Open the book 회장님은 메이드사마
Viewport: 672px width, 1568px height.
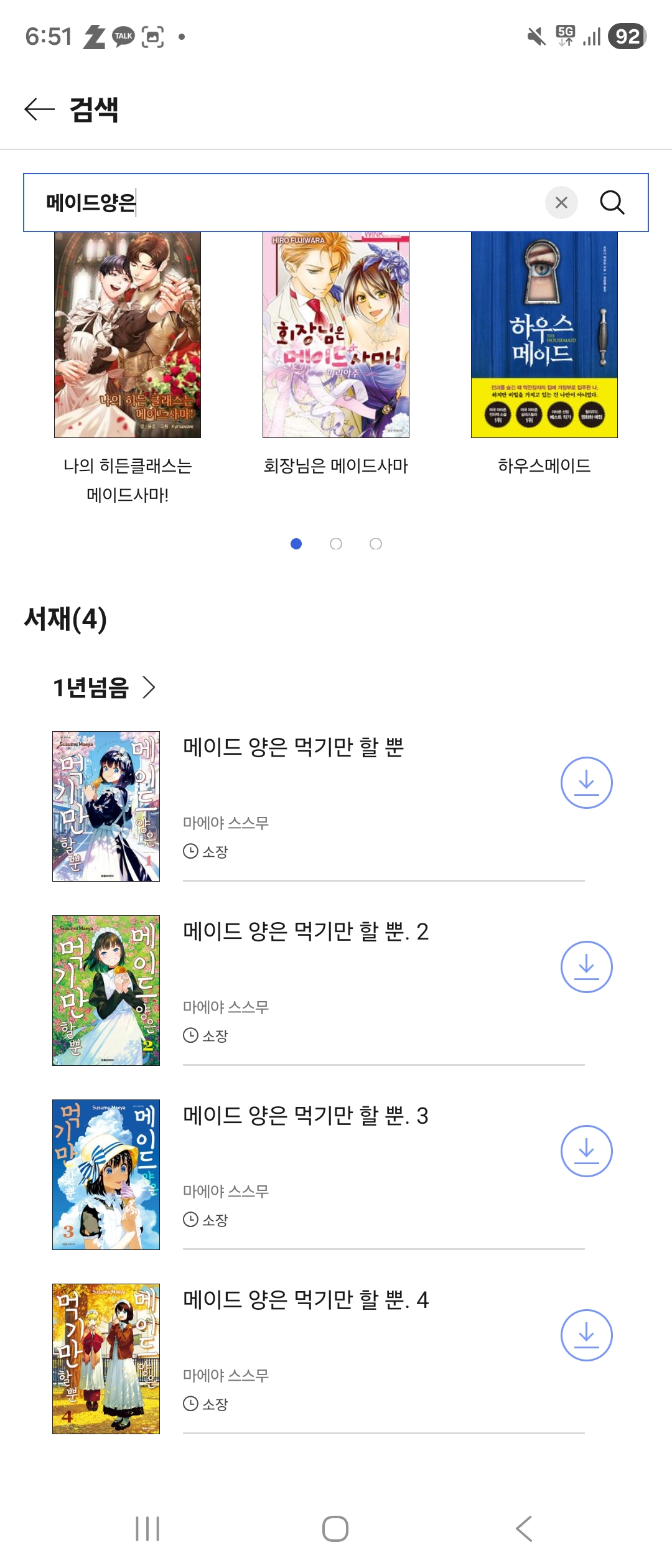pos(336,335)
